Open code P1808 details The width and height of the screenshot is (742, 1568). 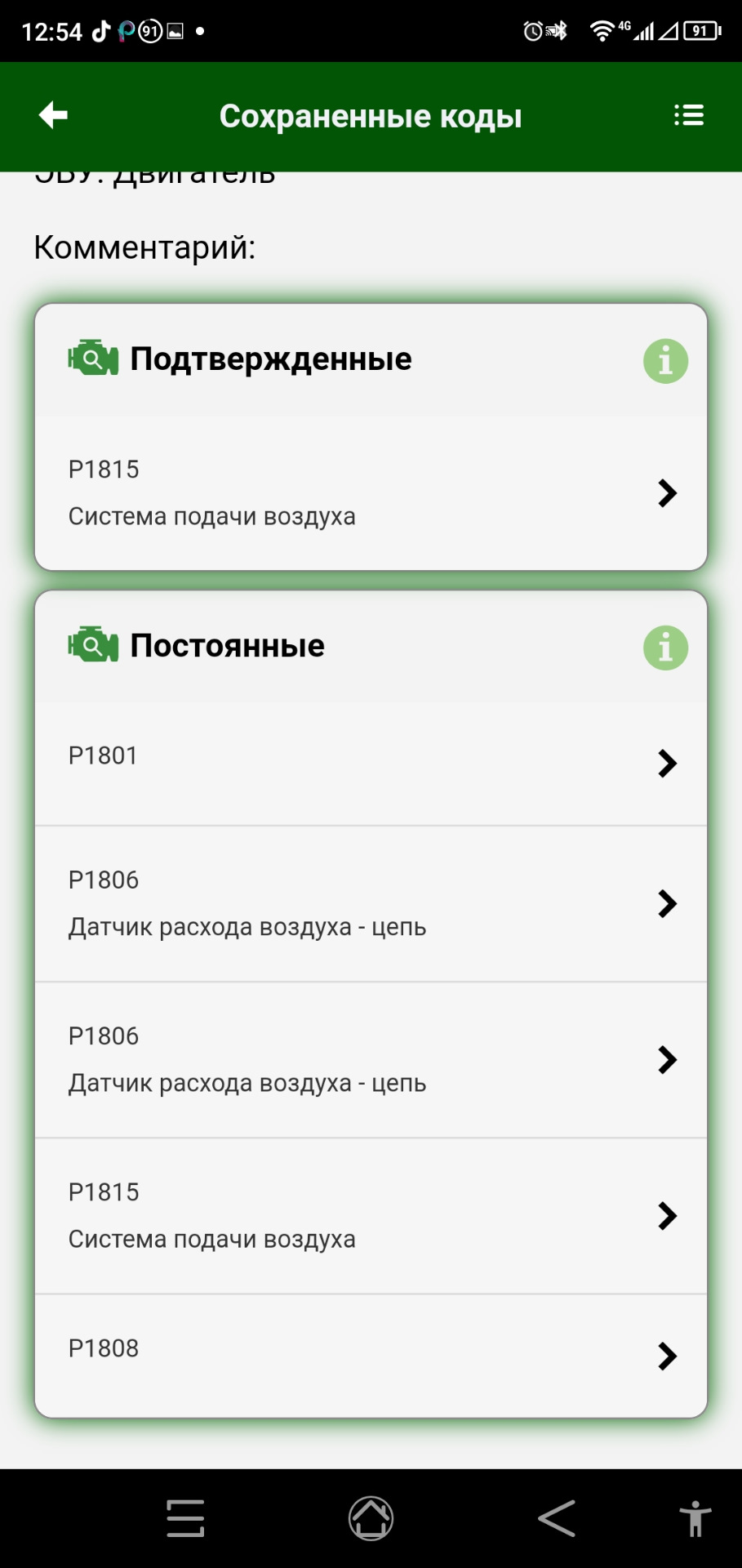(x=371, y=1356)
